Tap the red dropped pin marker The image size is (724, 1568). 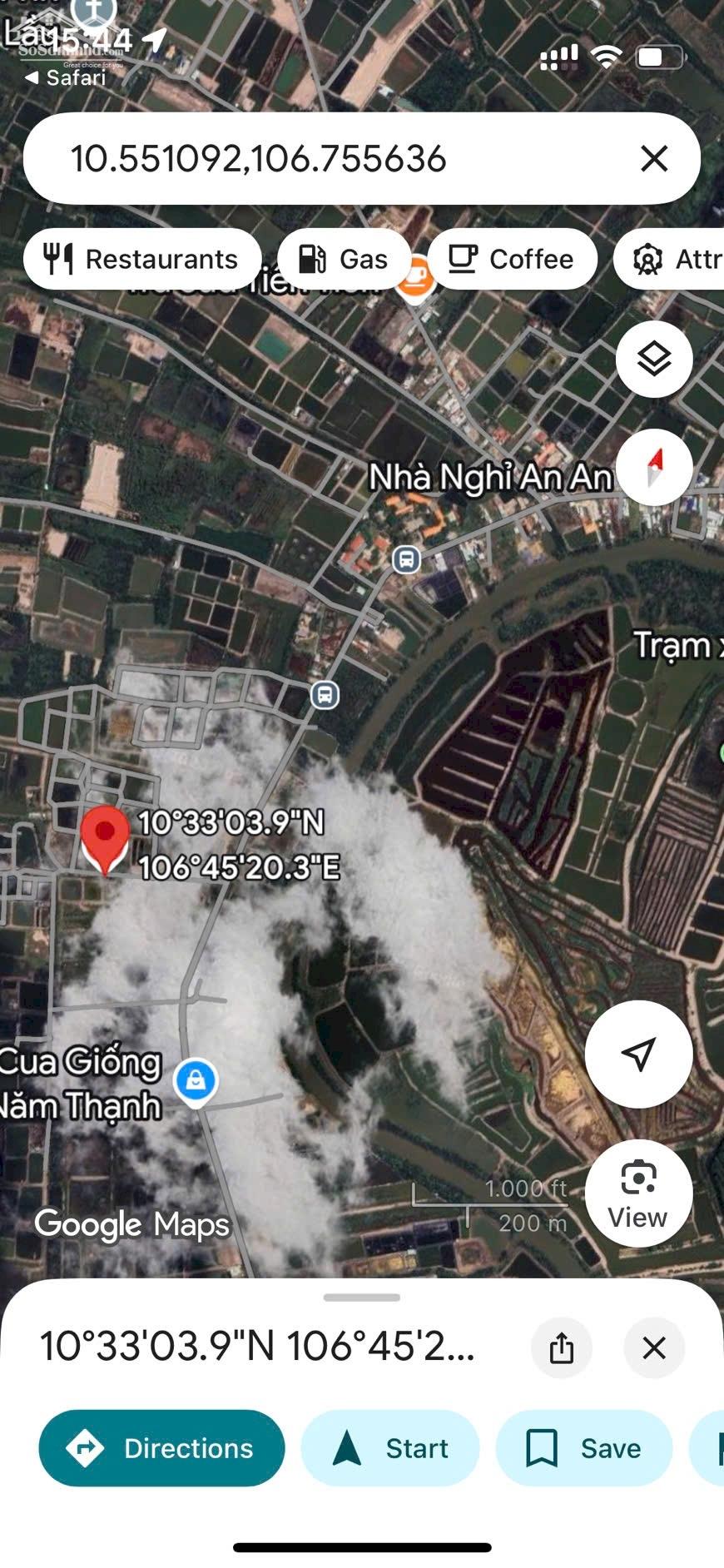(x=105, y=836)
